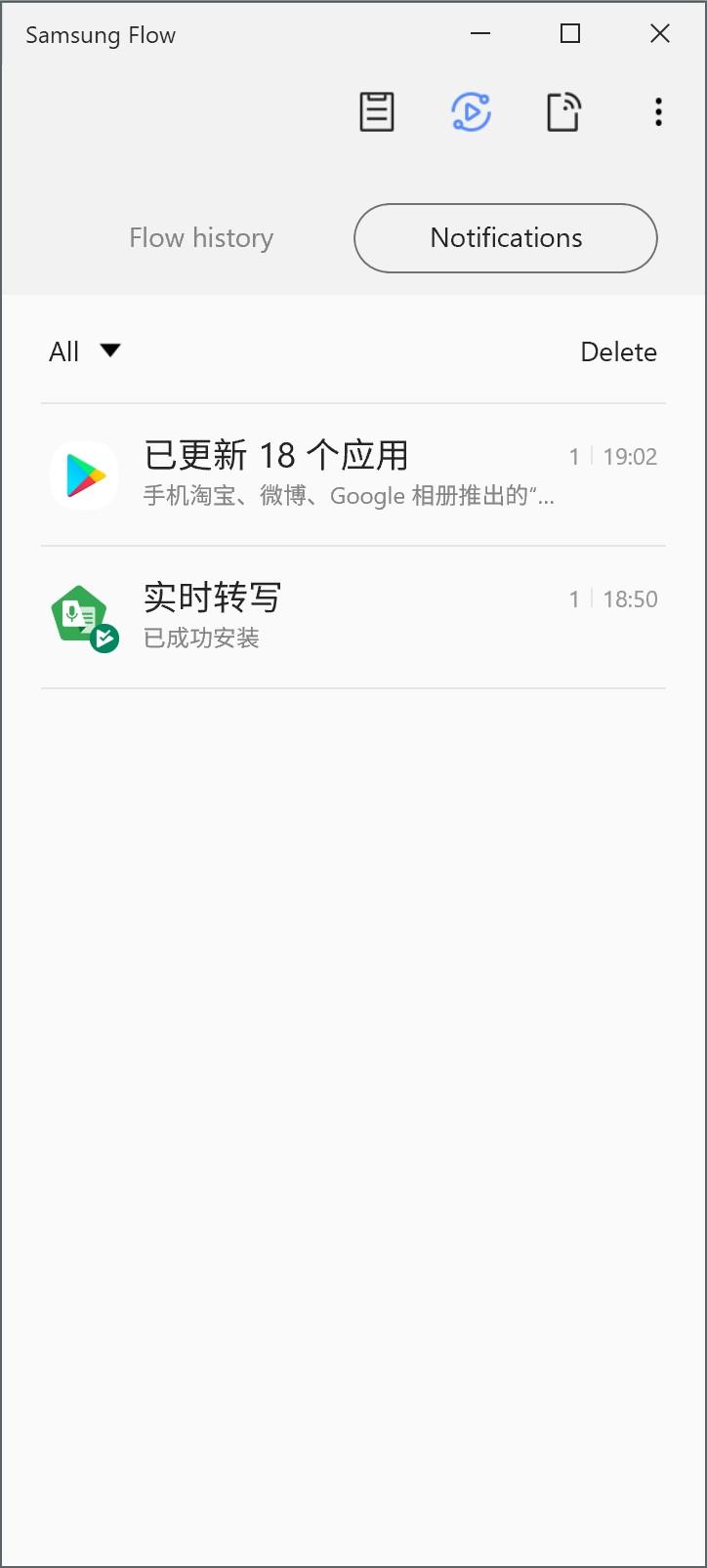Image resolution: width=707 pixels, height=1568 pixels.
Task: Click Delete to remove notifications
Action: pos(619,351)
